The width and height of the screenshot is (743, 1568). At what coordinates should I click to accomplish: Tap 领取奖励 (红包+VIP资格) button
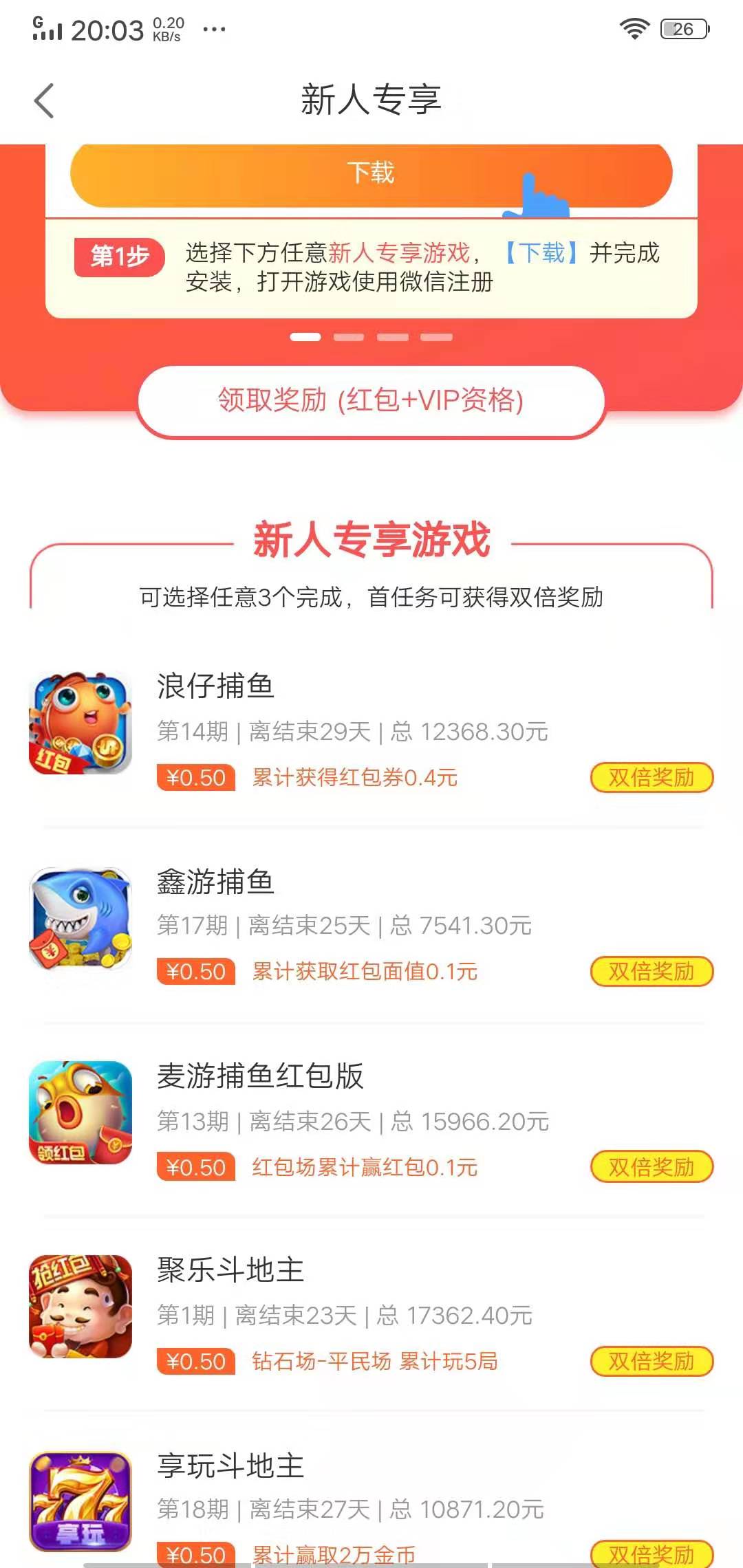tap(371, 400)
